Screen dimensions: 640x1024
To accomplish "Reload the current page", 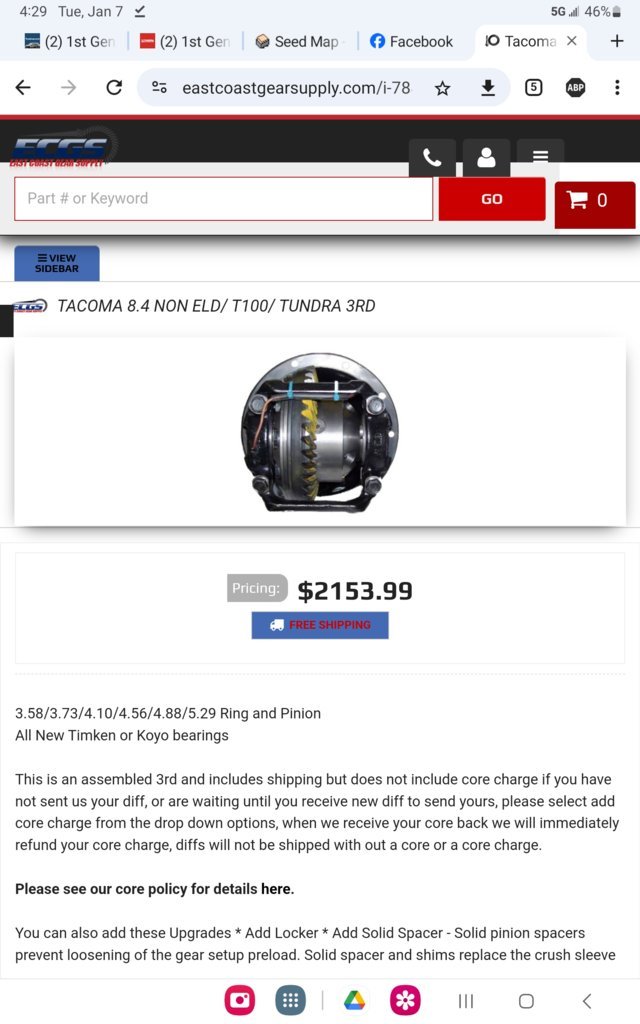I will coord(114,88).
